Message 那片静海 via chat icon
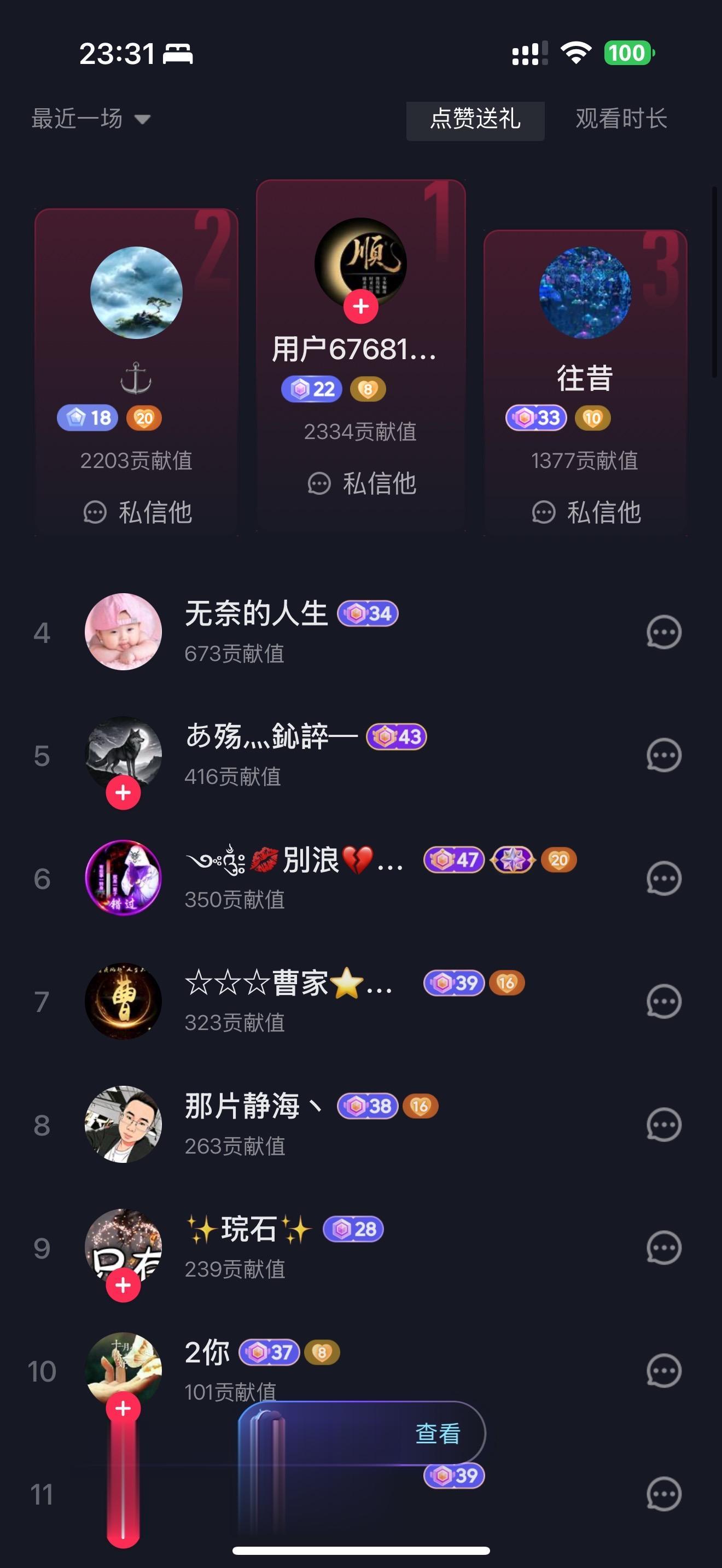Screen dimensions: 722x1568 pos(663,1124)
